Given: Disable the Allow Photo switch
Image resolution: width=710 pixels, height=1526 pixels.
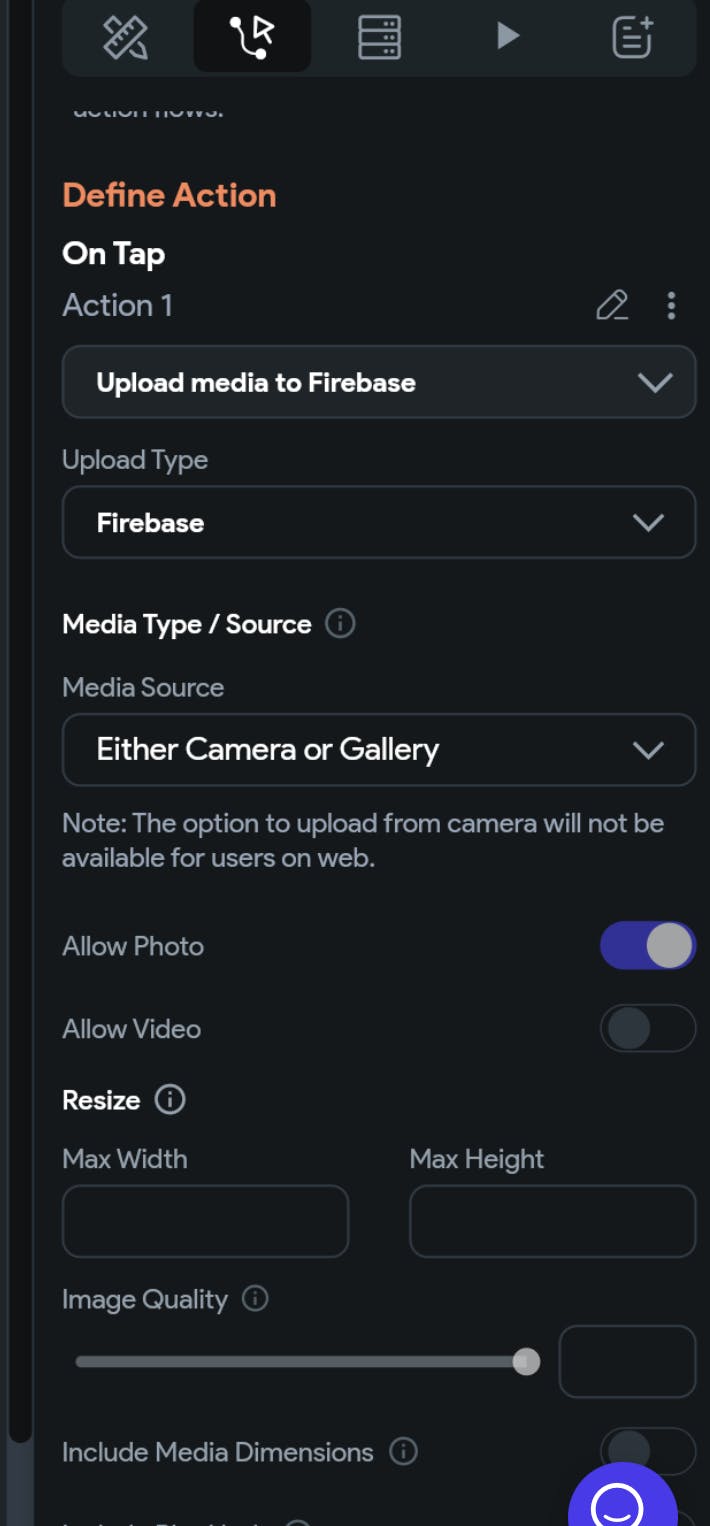Looking at the screenshot, I should (x=647, y=946).
